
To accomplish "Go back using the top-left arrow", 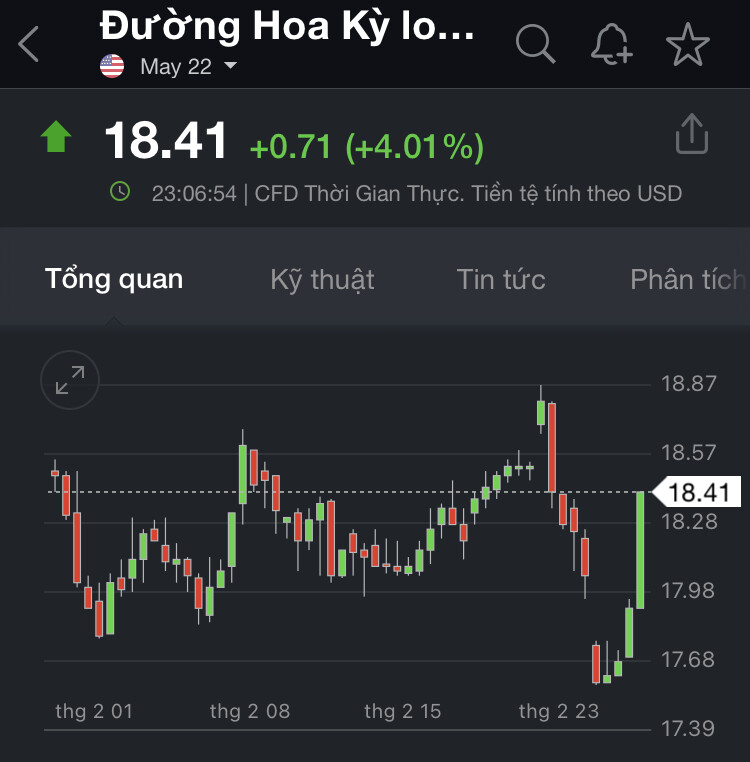I will pos(29,45).
